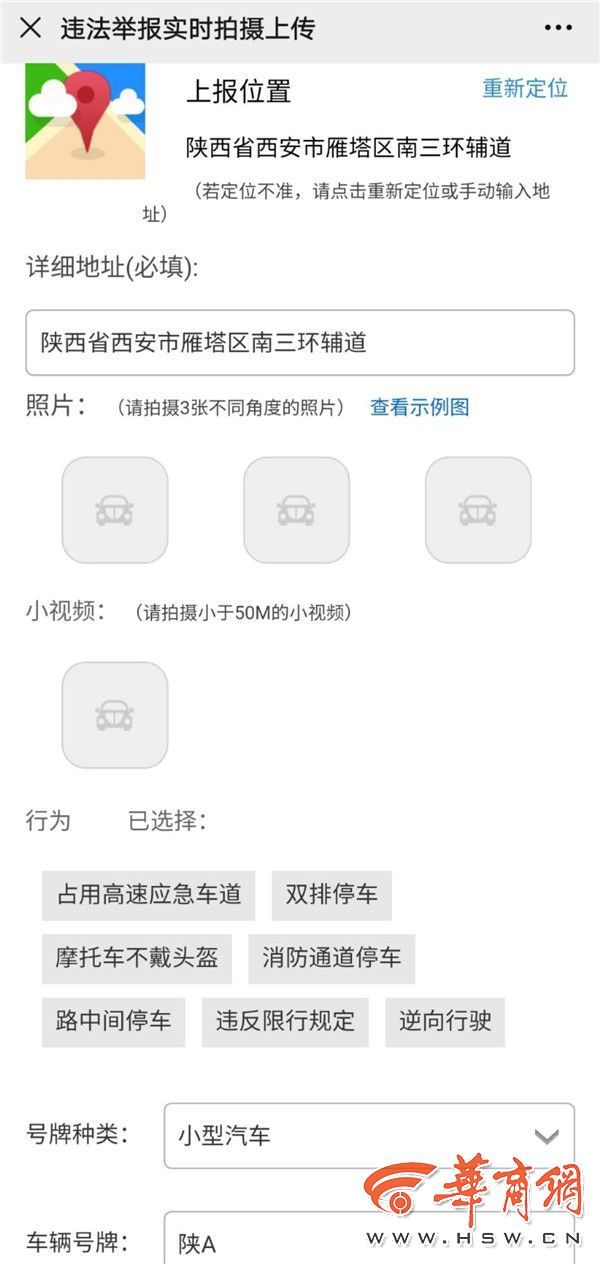Add the third photo slot
The image size is (600, 1264).
click(x=478, y=510)
